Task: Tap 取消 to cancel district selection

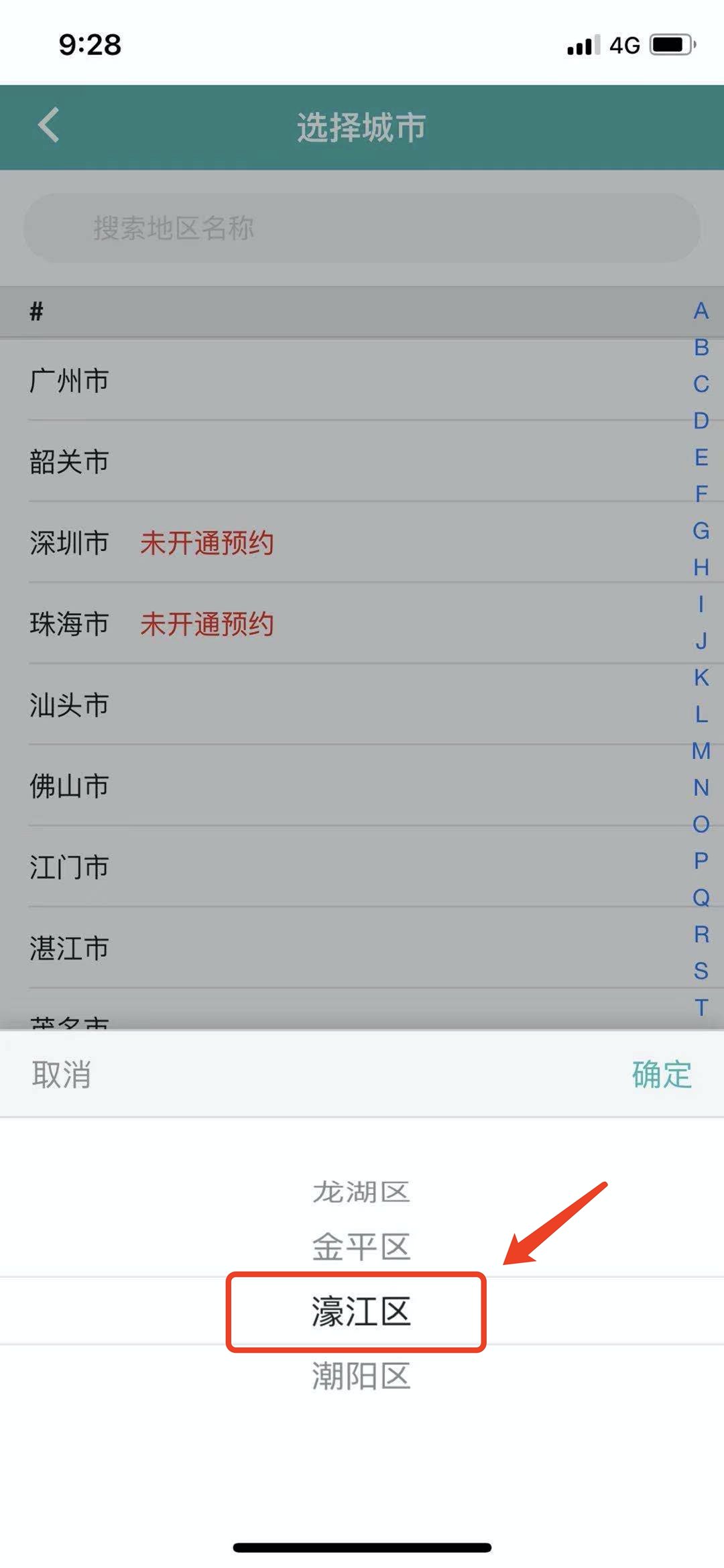Action: click(62, 1075)
